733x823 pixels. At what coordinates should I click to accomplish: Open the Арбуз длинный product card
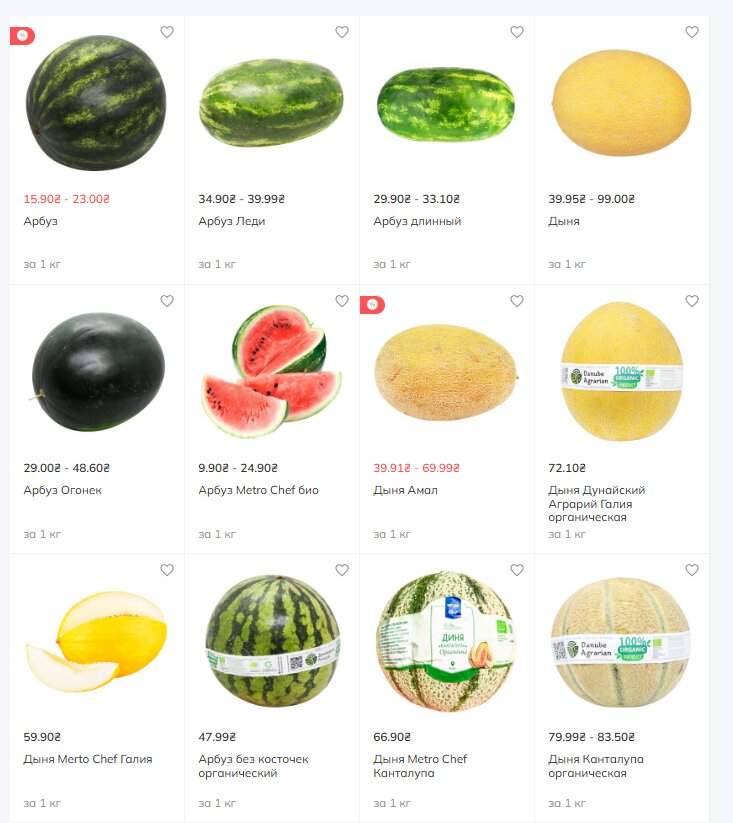[446, 103]
